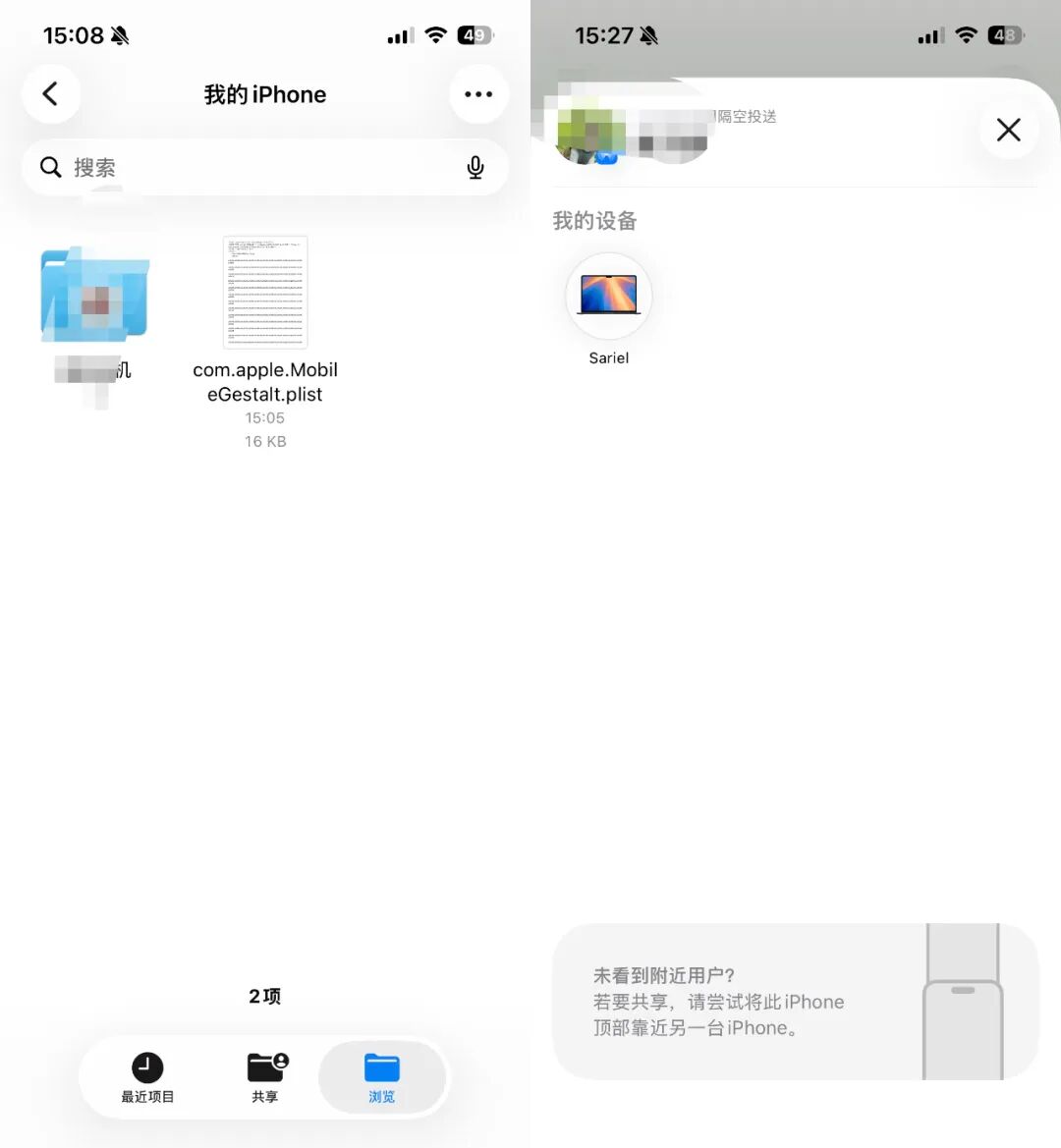Viewport: 1061px width, 1148px height.
Task: Select the 最近项目 clock icon
Action: (146, 1067)
